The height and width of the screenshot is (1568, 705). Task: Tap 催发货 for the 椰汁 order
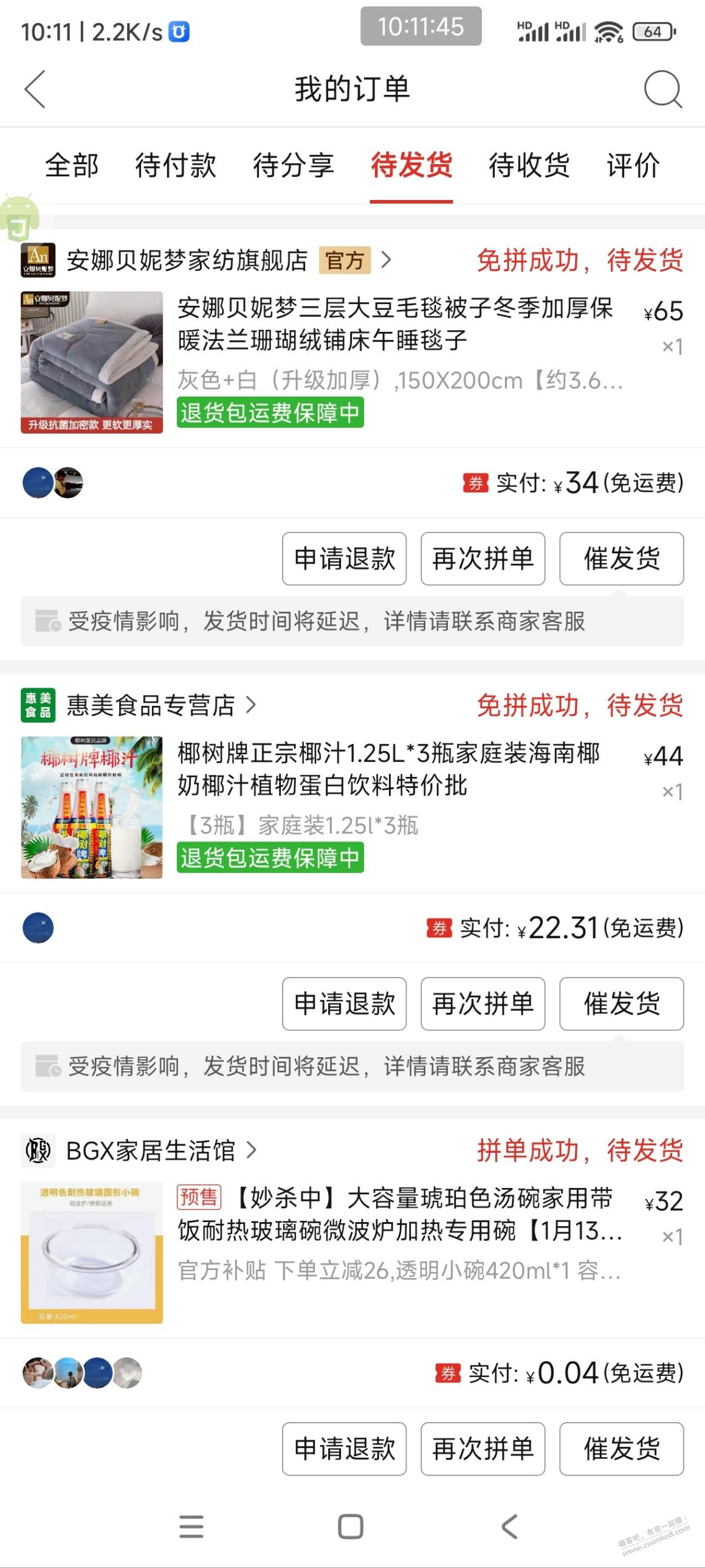pos(621,1004)
